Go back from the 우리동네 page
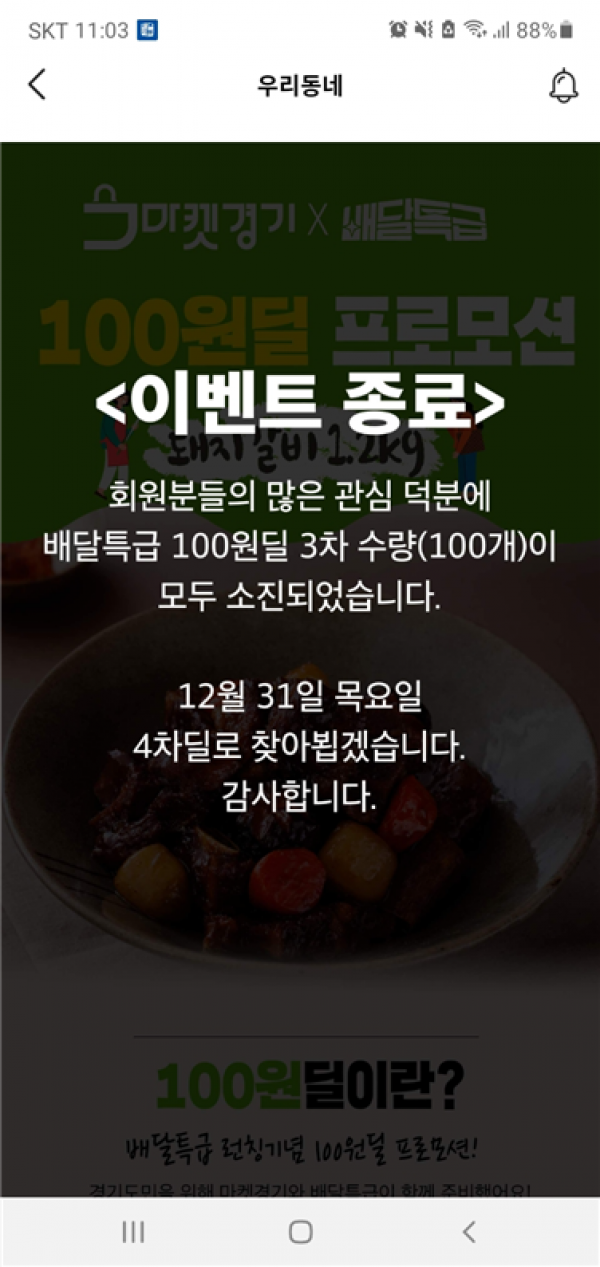The height and width of the screenshot is (1267, 600). pos(37,86)
